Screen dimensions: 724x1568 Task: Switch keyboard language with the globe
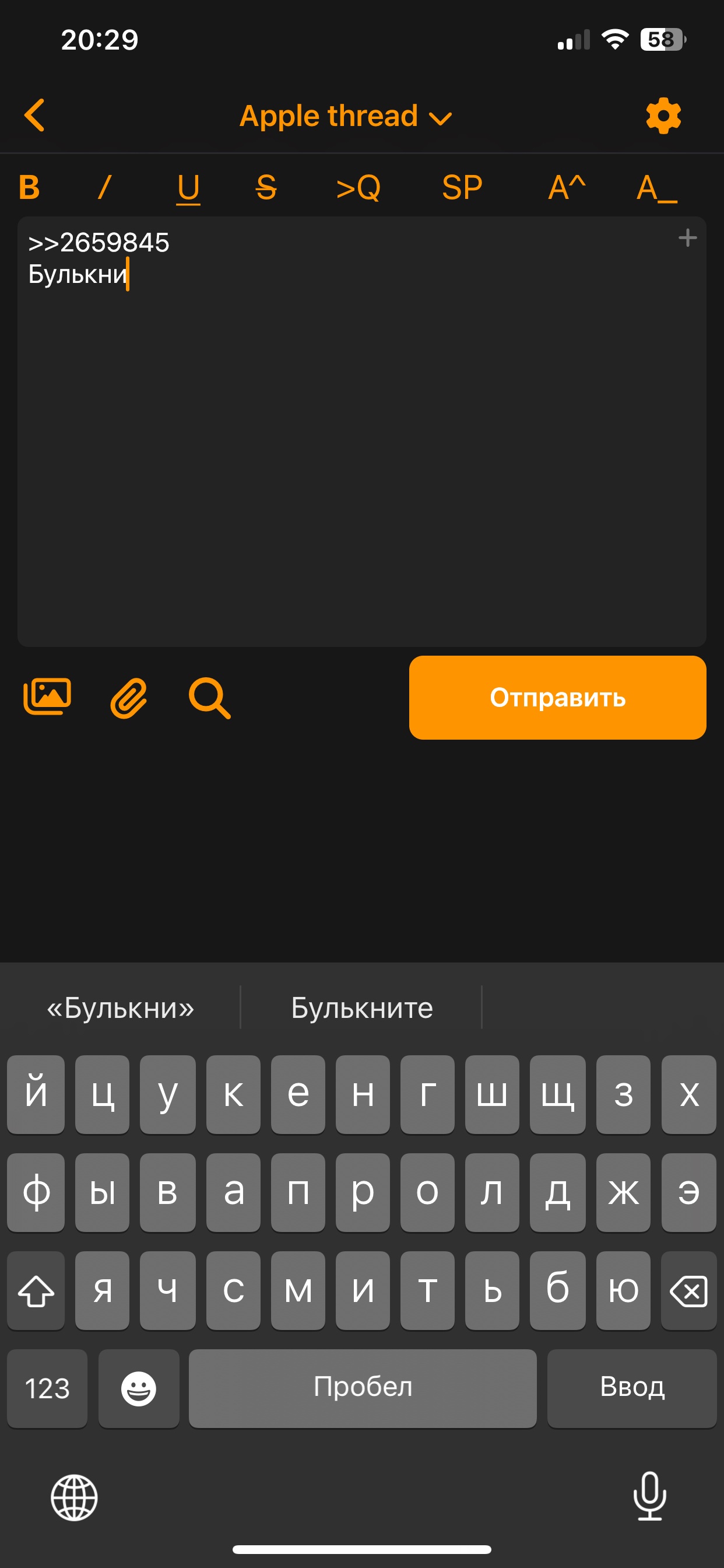point(74,1497)
